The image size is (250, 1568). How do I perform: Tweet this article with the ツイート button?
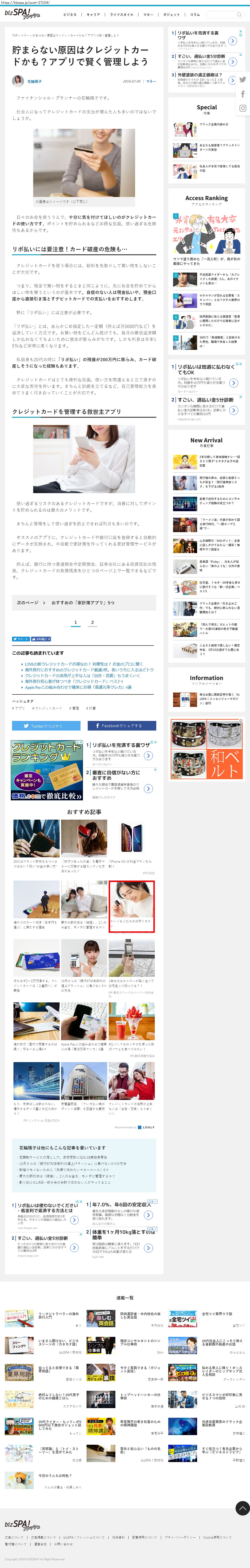click(x=20, y=639)
